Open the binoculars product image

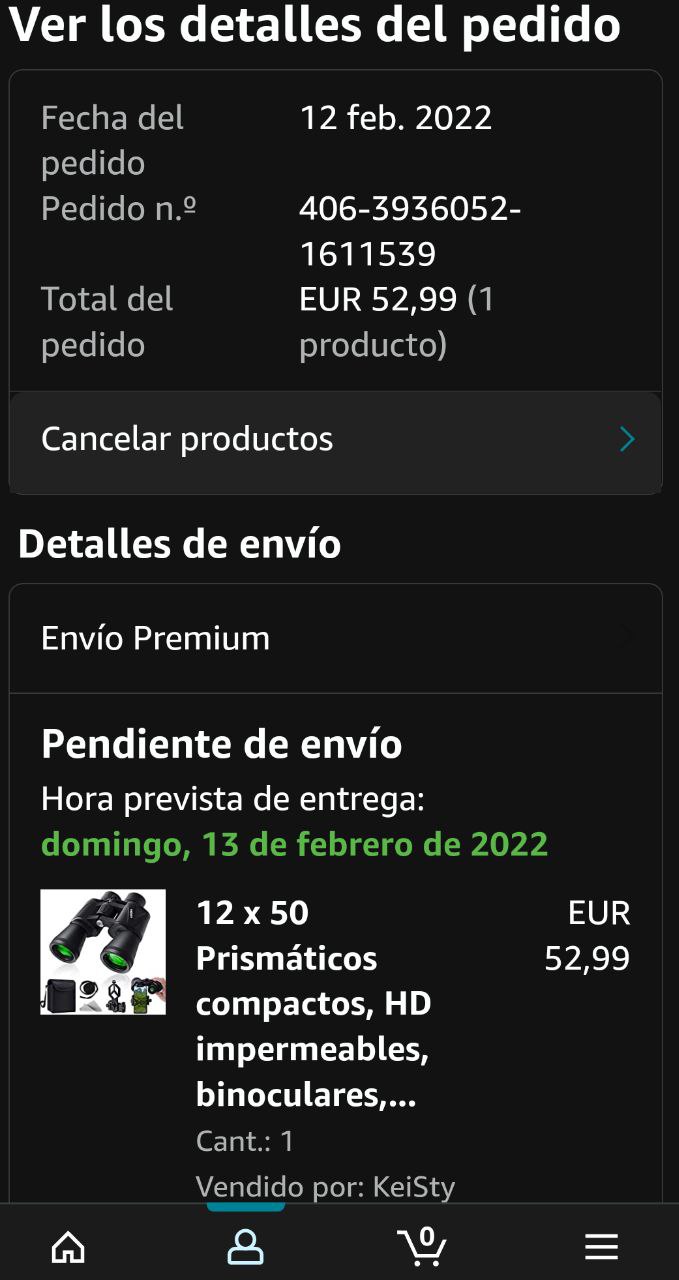[x=103, y=952]
